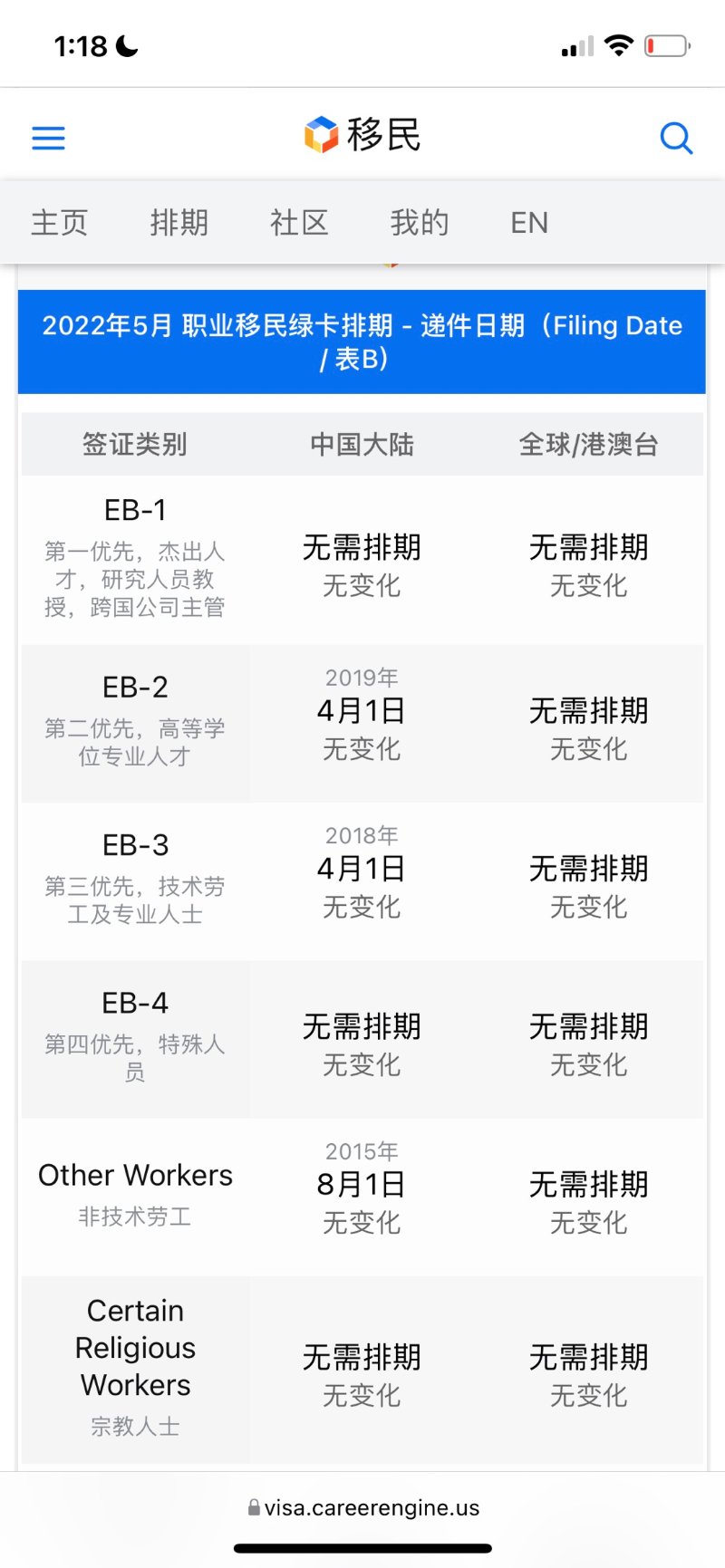
Task: Tap the visa.careerengine.us address bar
Action: click(363, 1507)
